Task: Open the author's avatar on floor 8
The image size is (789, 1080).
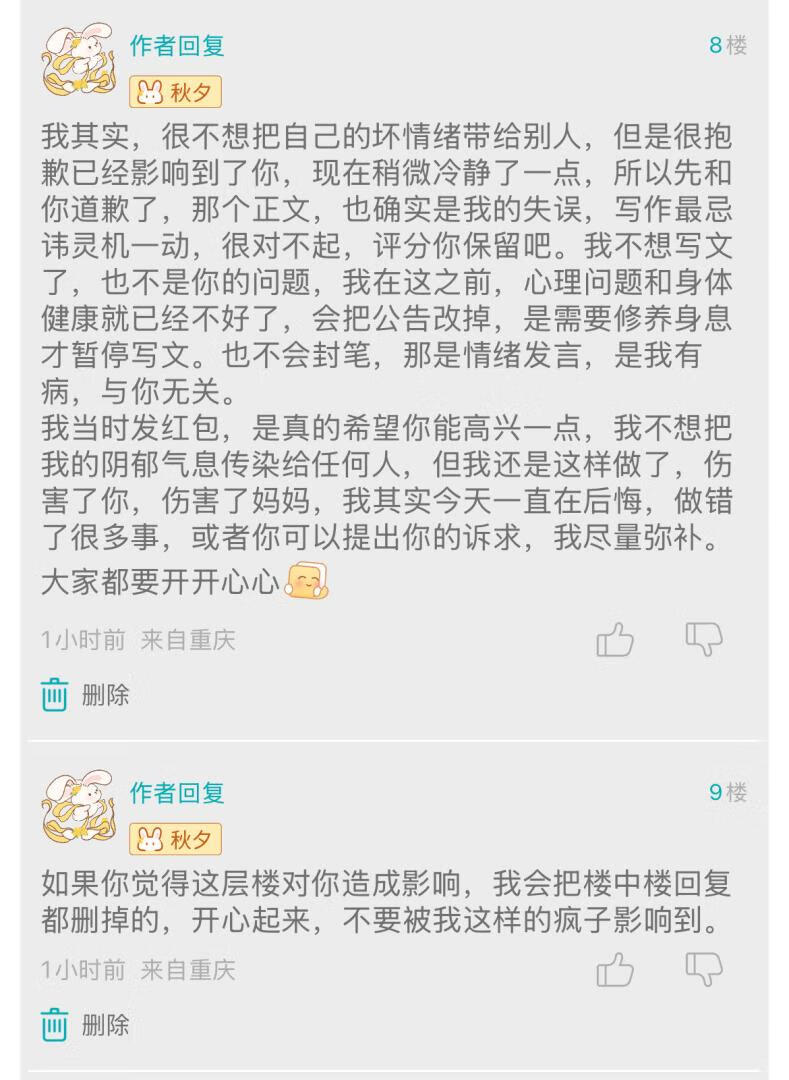Action: click(78, 61)
